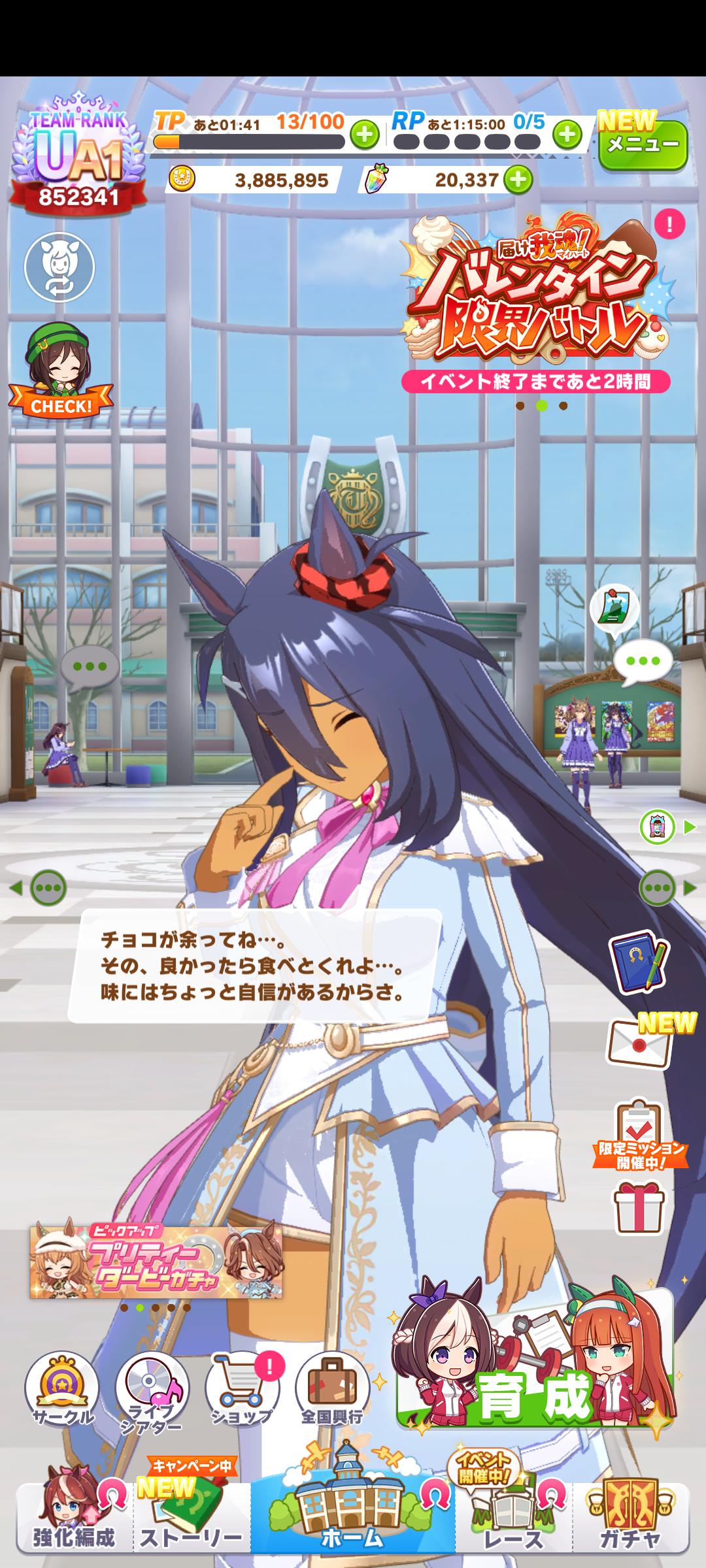Open the green メニュー button
This screenshot has height=1568, width=706.
click(x=643, y=145)
